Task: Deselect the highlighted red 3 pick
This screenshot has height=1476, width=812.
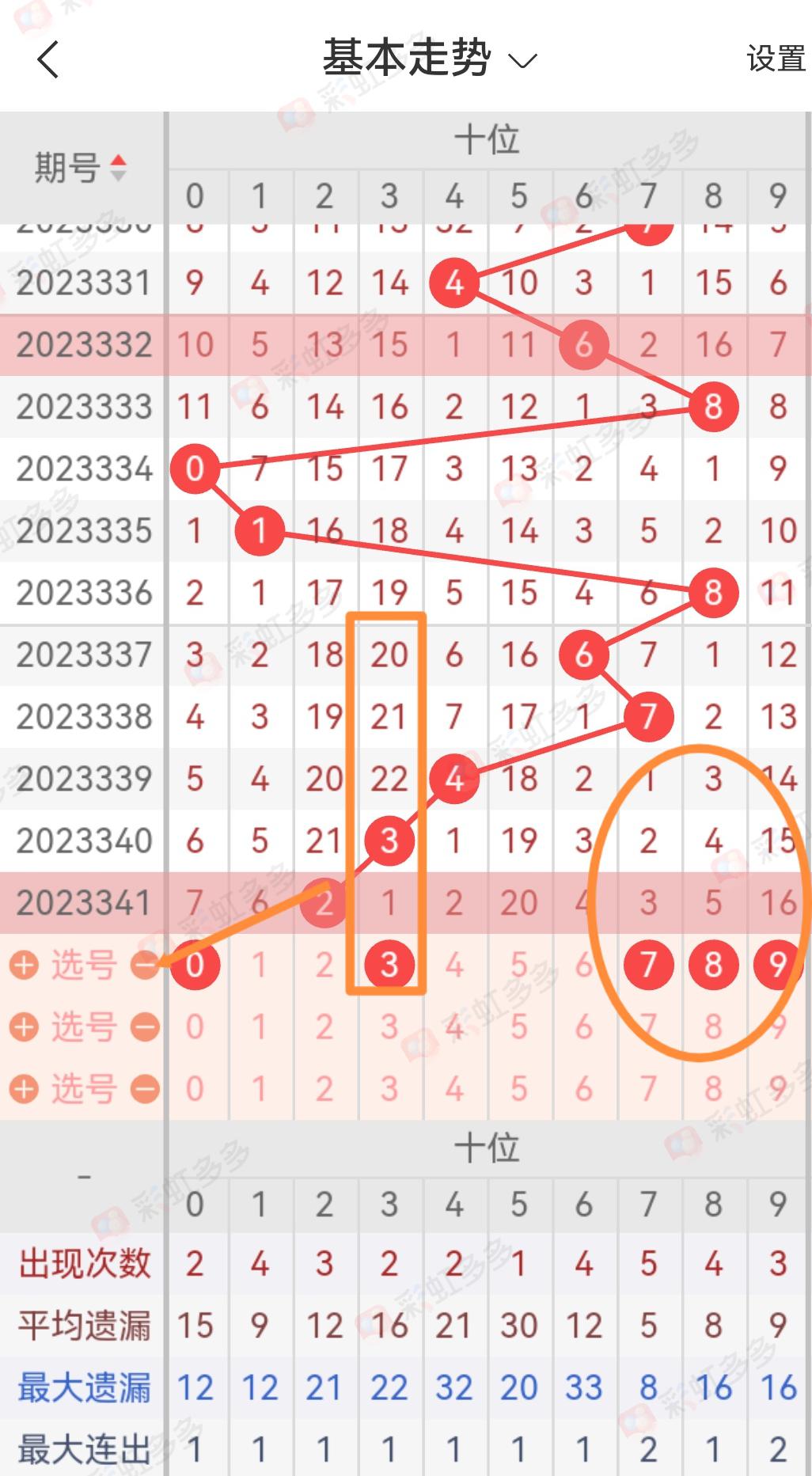Action: (389, 965)
